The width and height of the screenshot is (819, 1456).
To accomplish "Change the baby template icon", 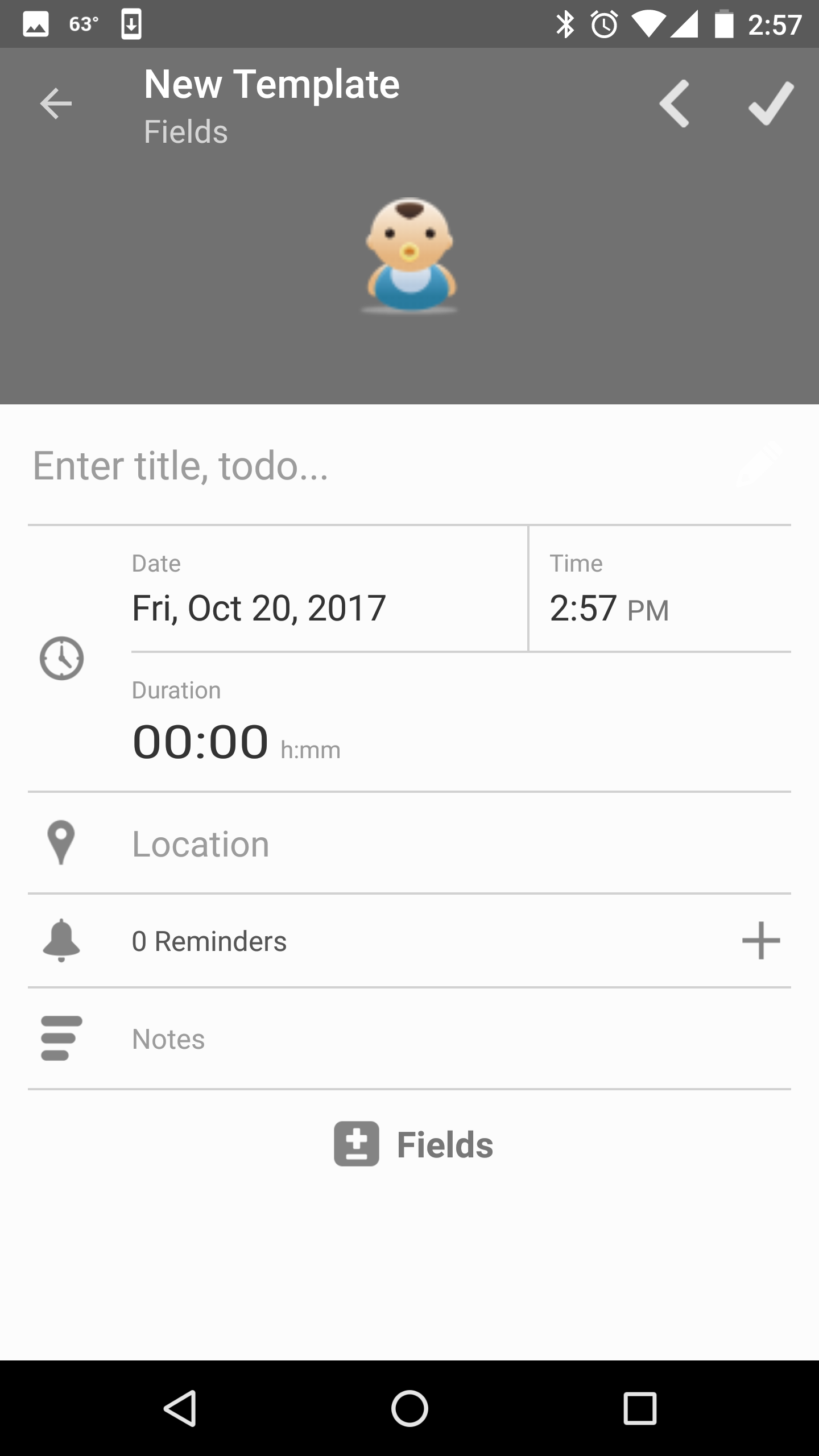I will [x=409, y=255].
